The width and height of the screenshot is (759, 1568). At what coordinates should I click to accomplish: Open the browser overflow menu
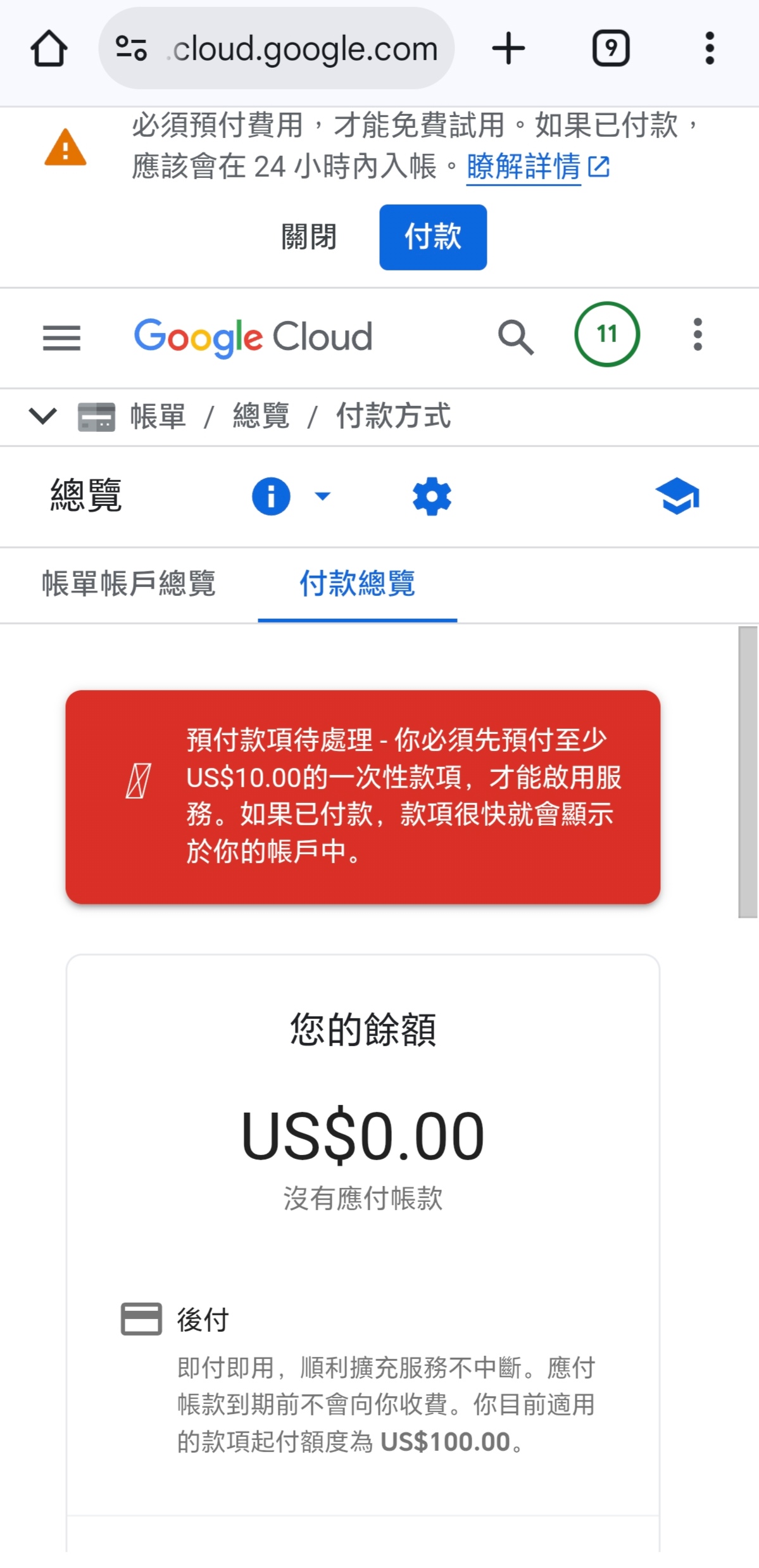[x=710, y=49]
